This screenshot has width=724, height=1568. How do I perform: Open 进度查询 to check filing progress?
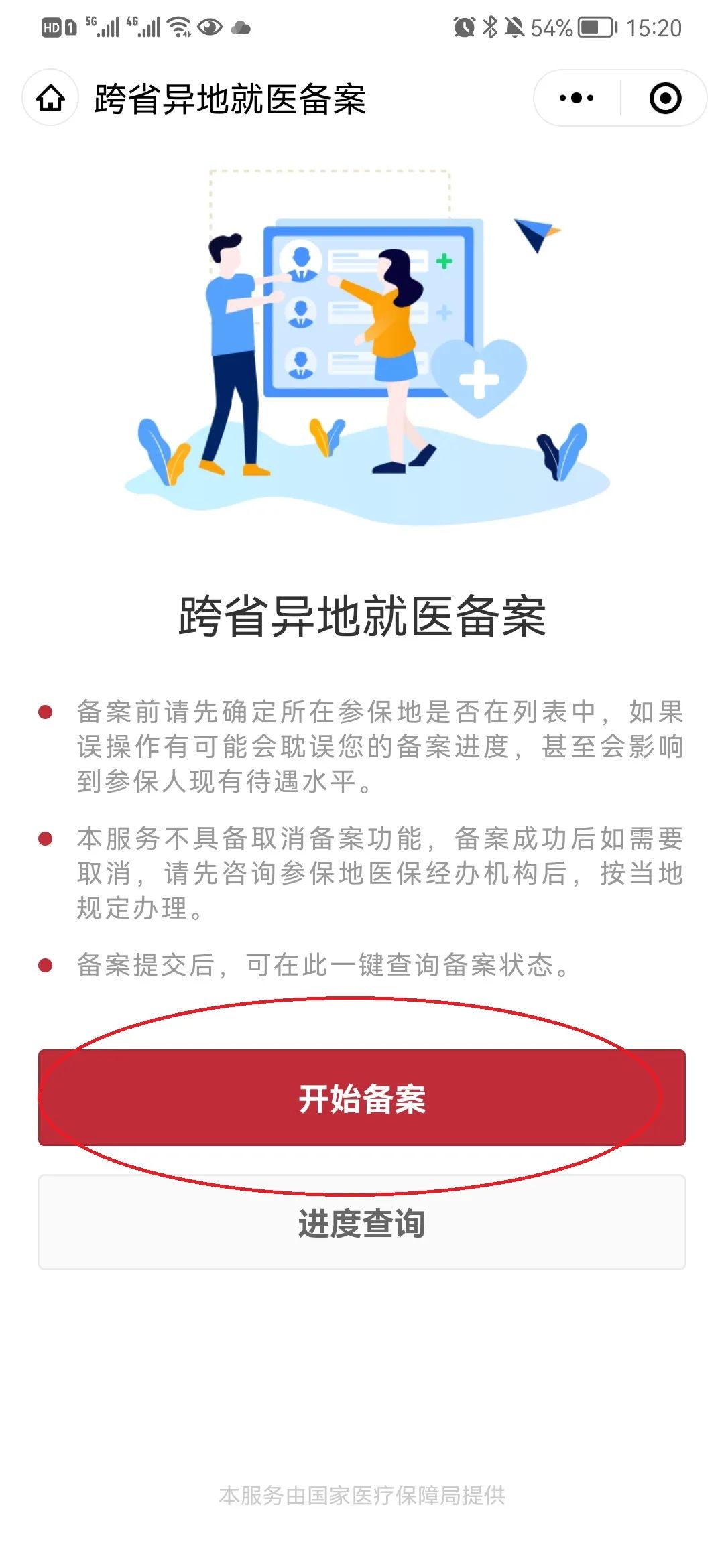pyautogui.click(x=362, y=1223)
